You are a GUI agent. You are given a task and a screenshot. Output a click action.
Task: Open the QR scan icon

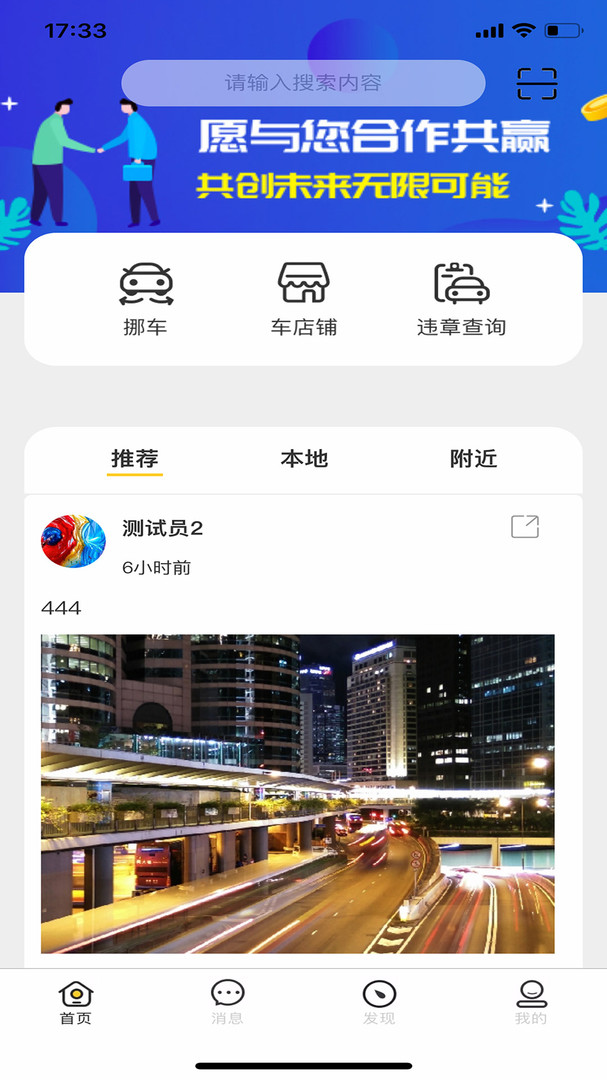coord(537,84)
